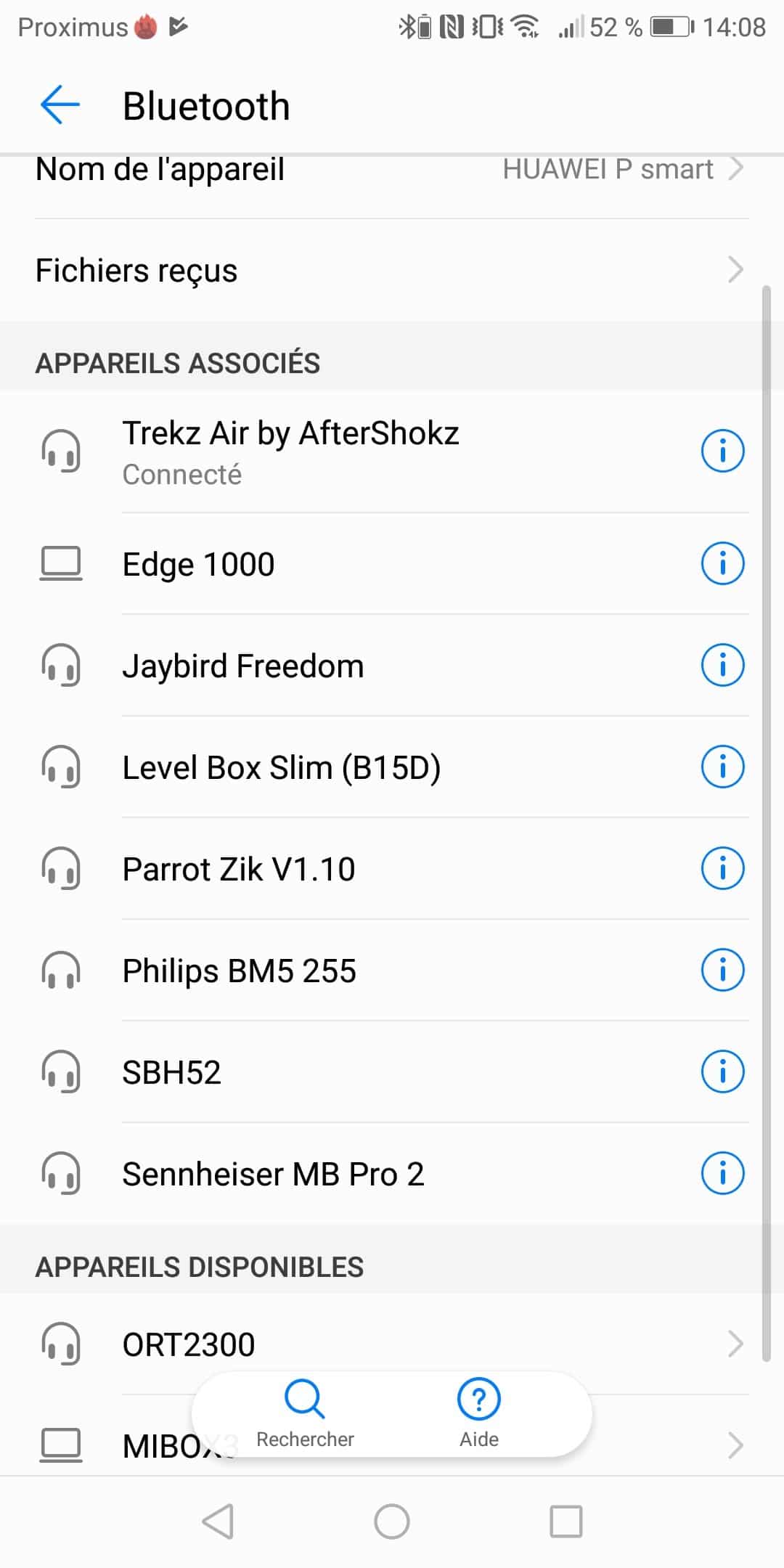Tap the info icon beside Parrot Zik V1.10
784x1568 pixels.
[x=722, y=868]
